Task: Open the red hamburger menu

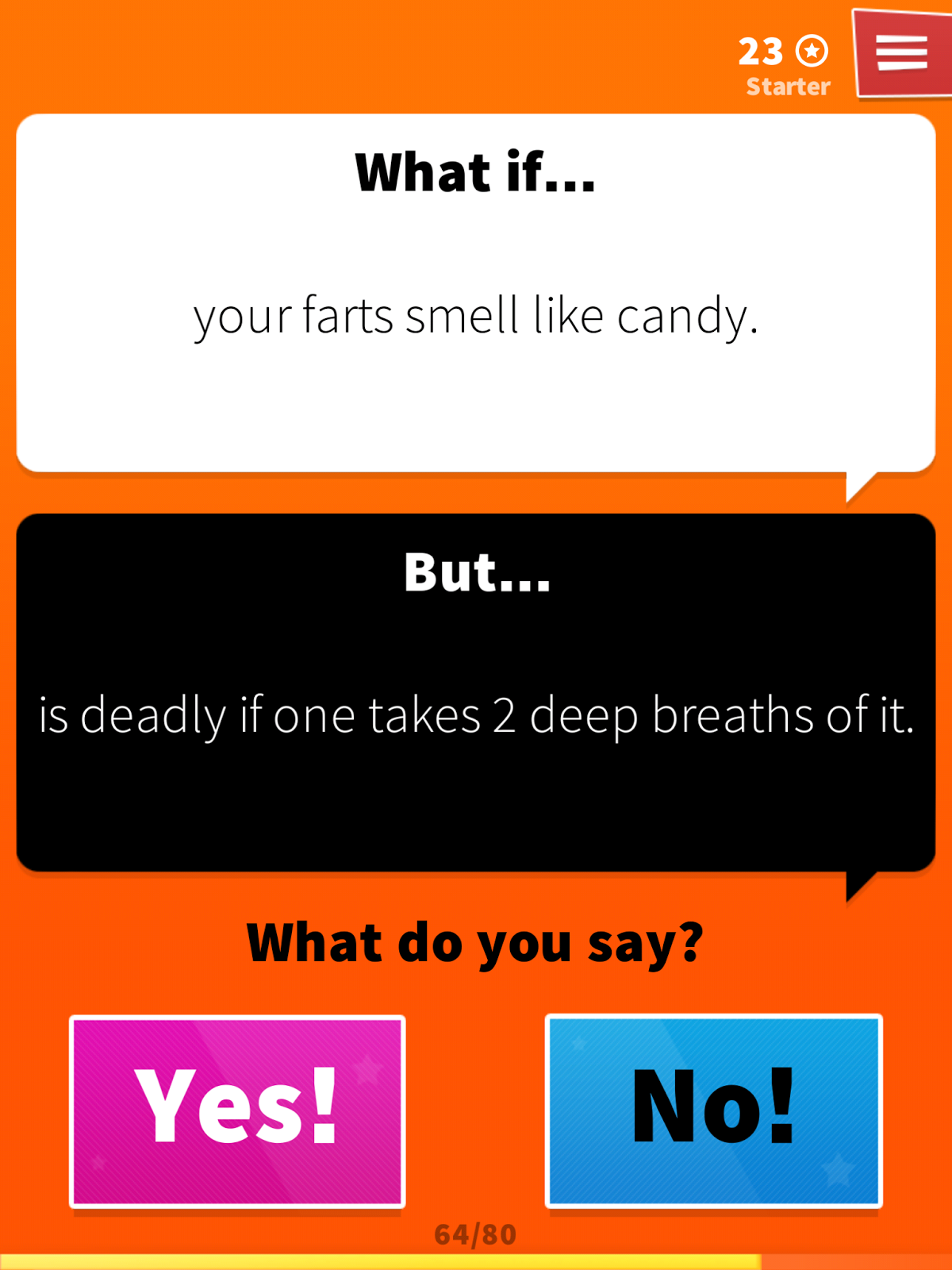Action: [x=902, y=54]
